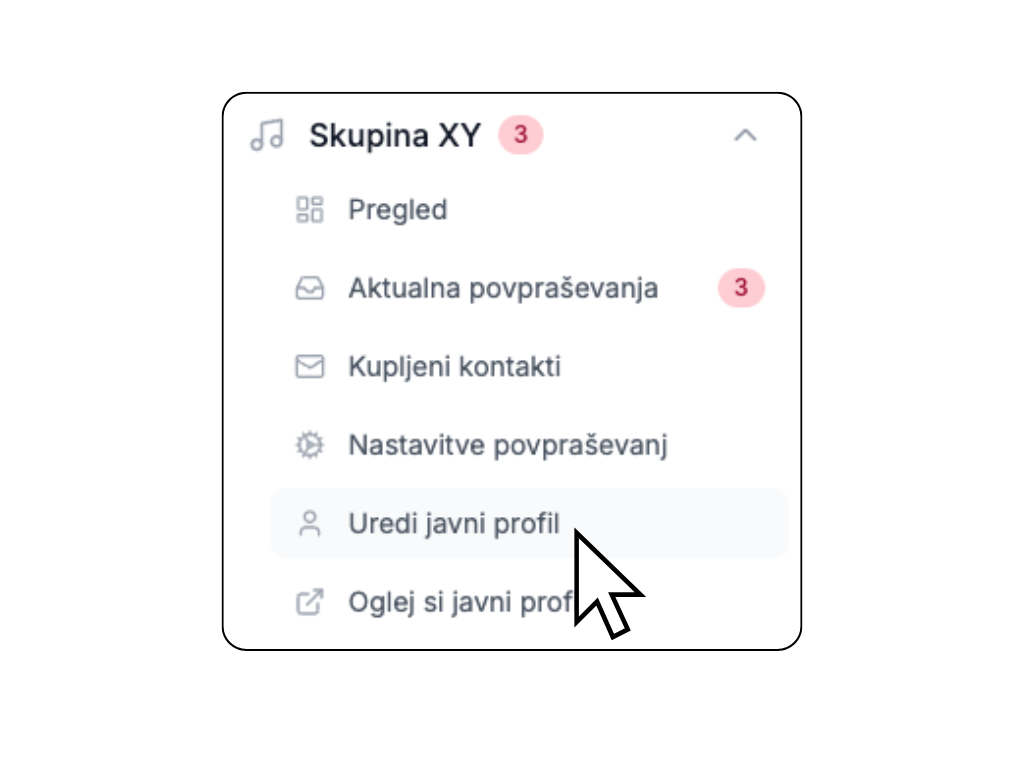Go to Kupljeni kontakti
This screenshot has width=1024, height=768.
pos(454,367)
